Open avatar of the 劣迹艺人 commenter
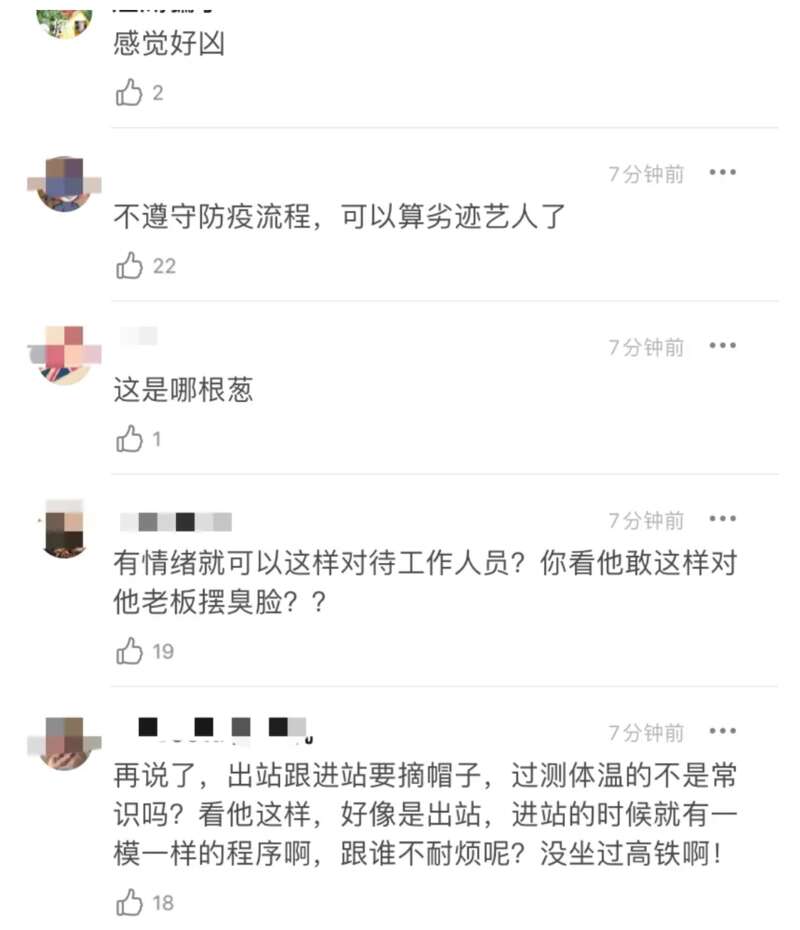The height and width of the screenshot is (930, 800). pyautogui.click(x=64, y=183)
